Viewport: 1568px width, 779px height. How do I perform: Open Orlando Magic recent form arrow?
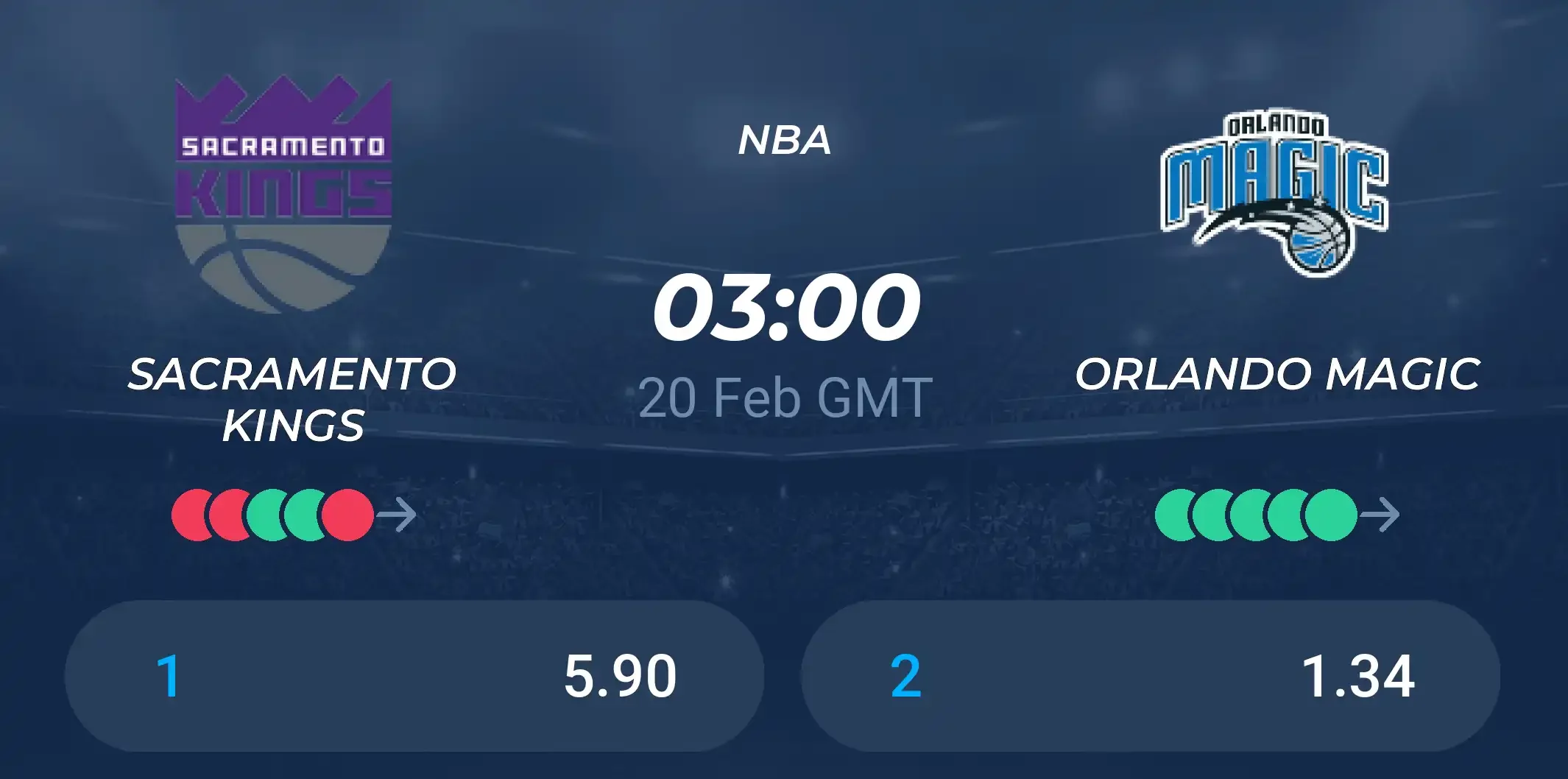1380,515
